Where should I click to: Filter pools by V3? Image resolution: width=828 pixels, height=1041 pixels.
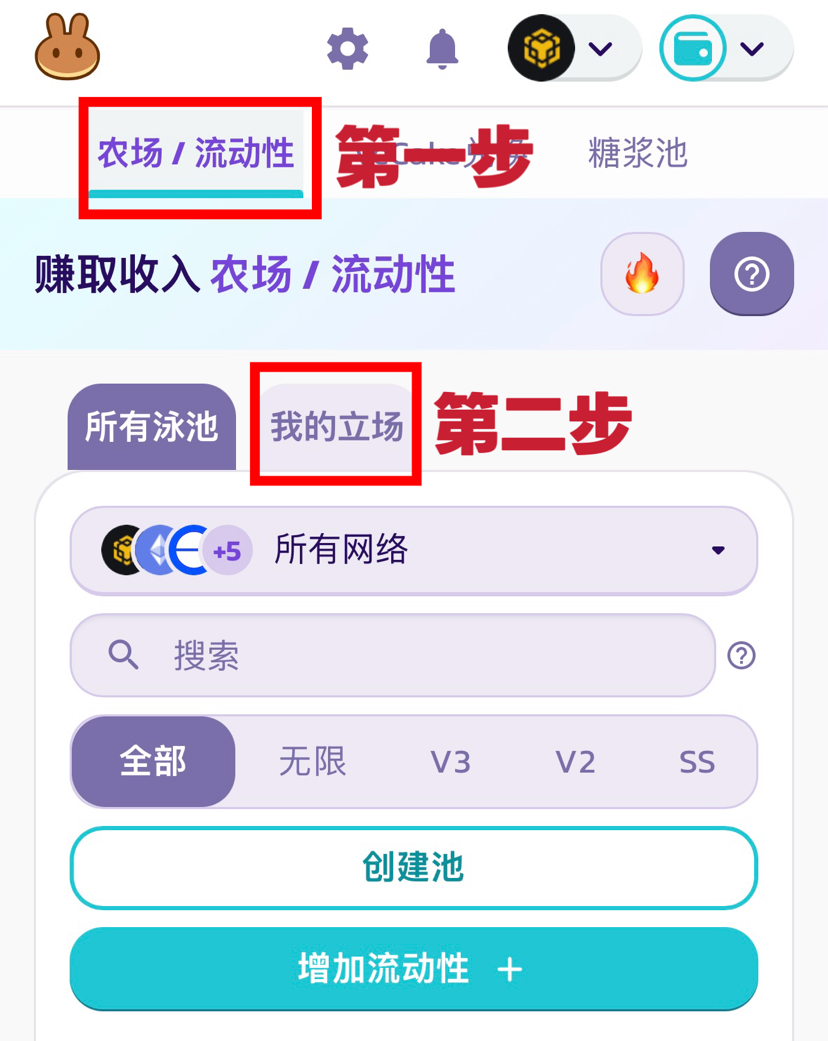(x=450, y=762)
